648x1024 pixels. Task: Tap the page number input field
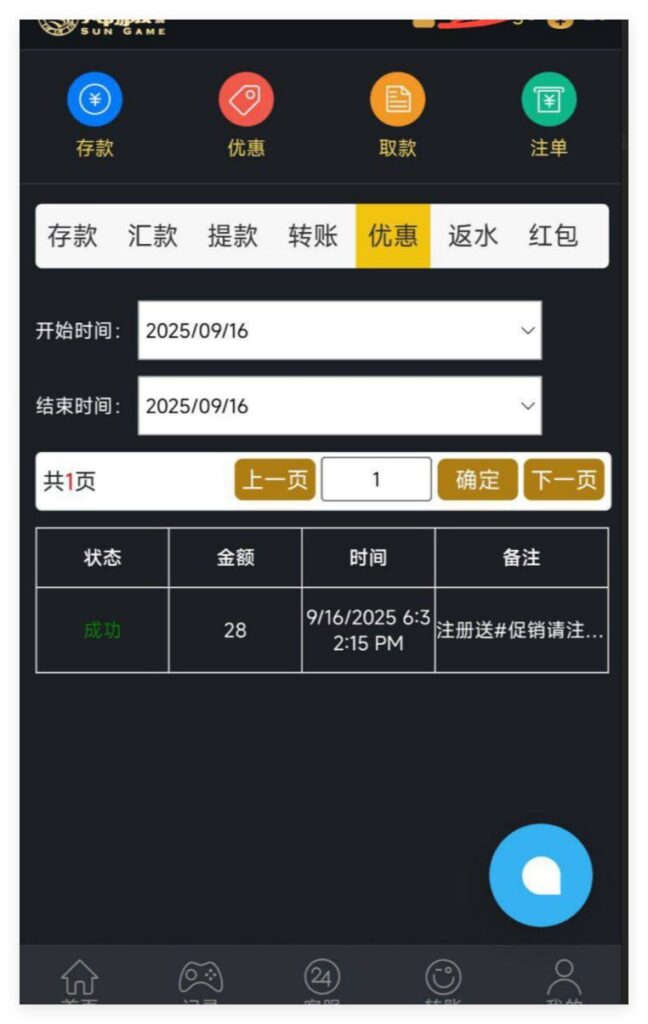(x=376, y=480)
